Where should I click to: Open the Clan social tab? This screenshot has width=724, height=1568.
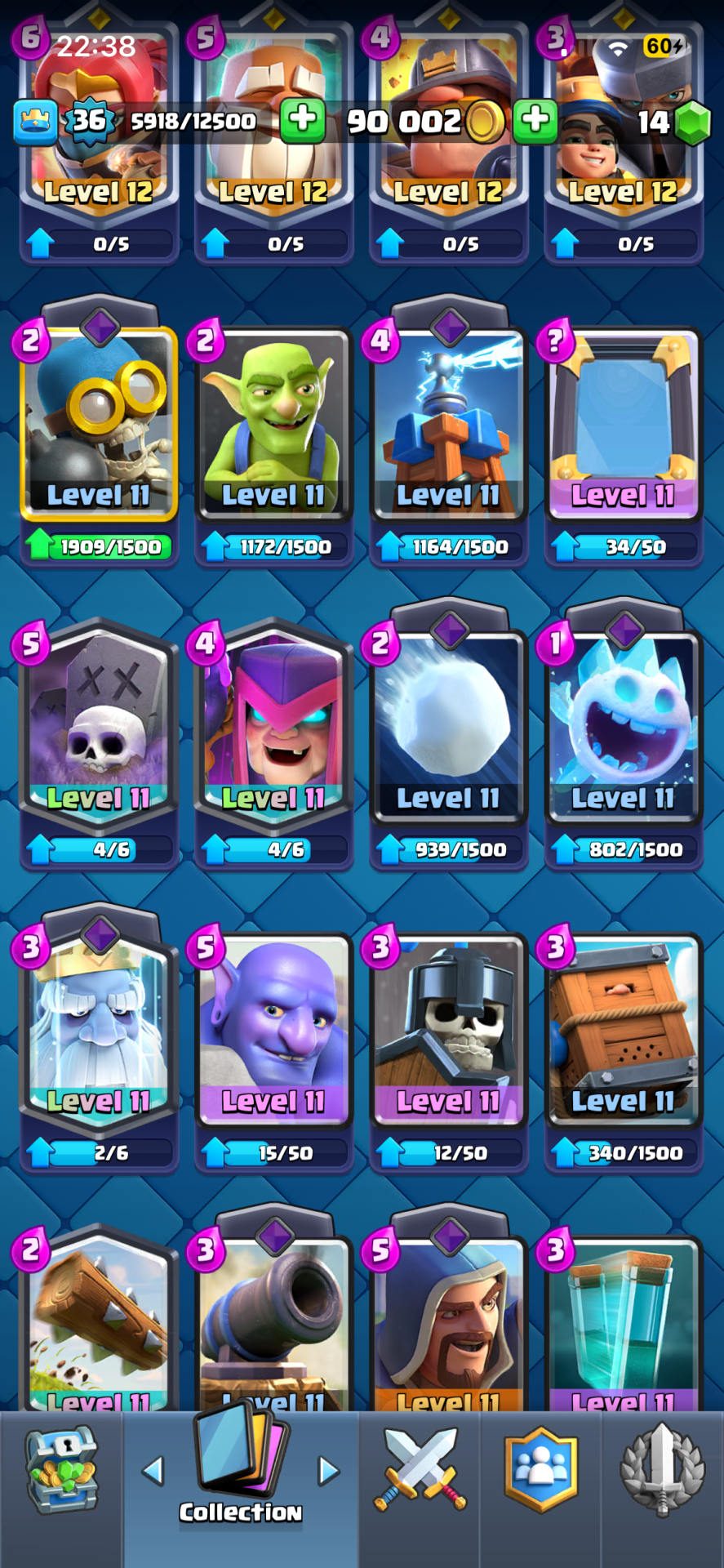pyautogui.click(x=540, y=1470)
